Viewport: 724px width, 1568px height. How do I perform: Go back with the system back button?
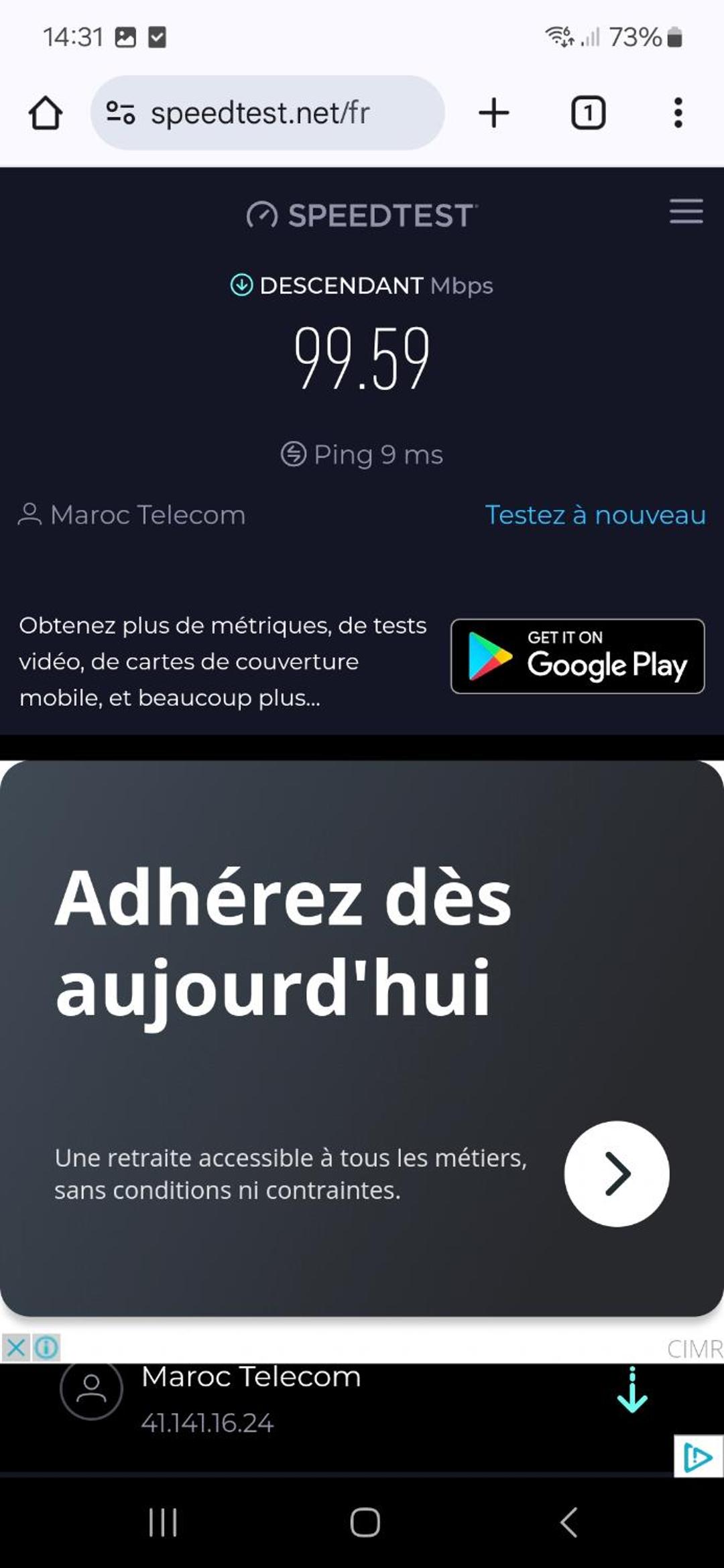pos(568,1522)
